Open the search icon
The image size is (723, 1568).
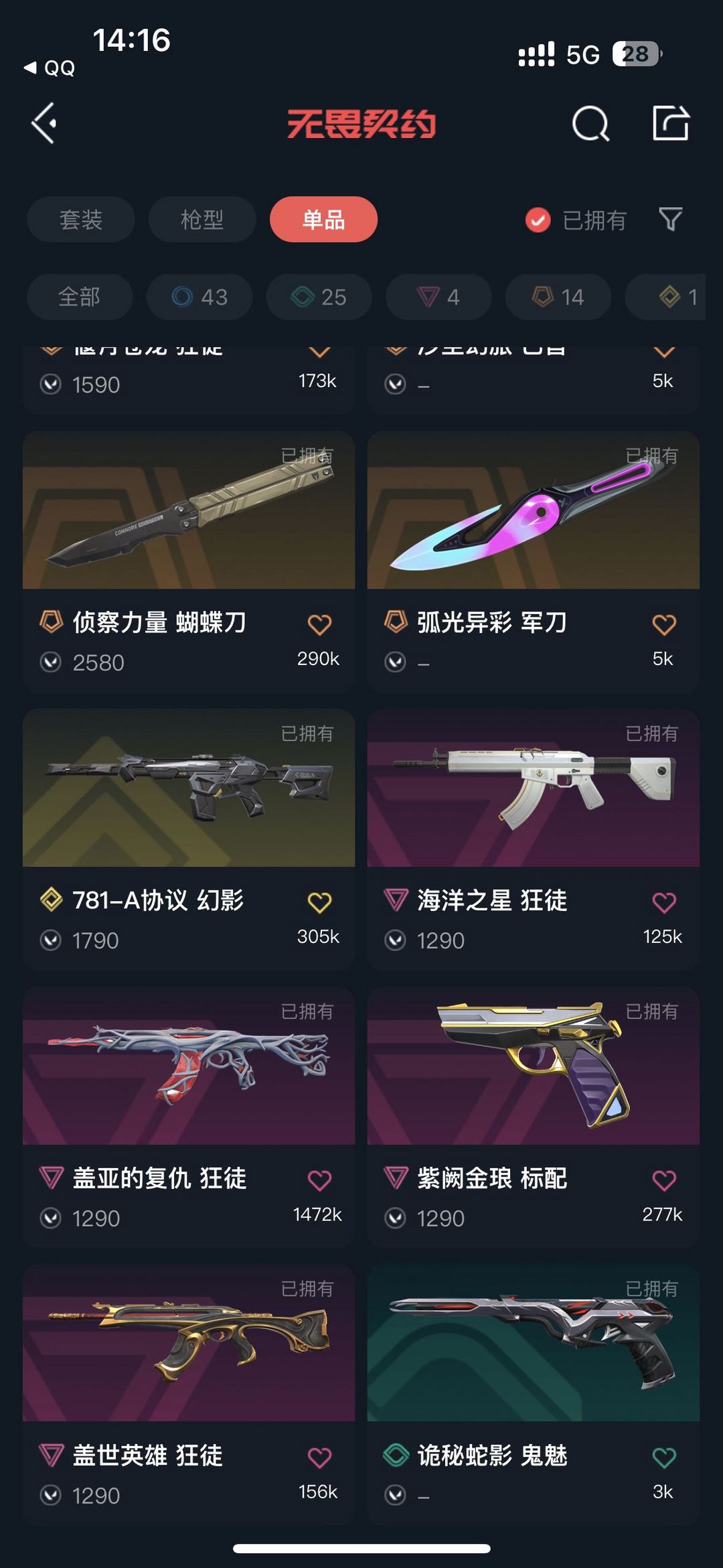pyautogui.click(x=590, y=123)
